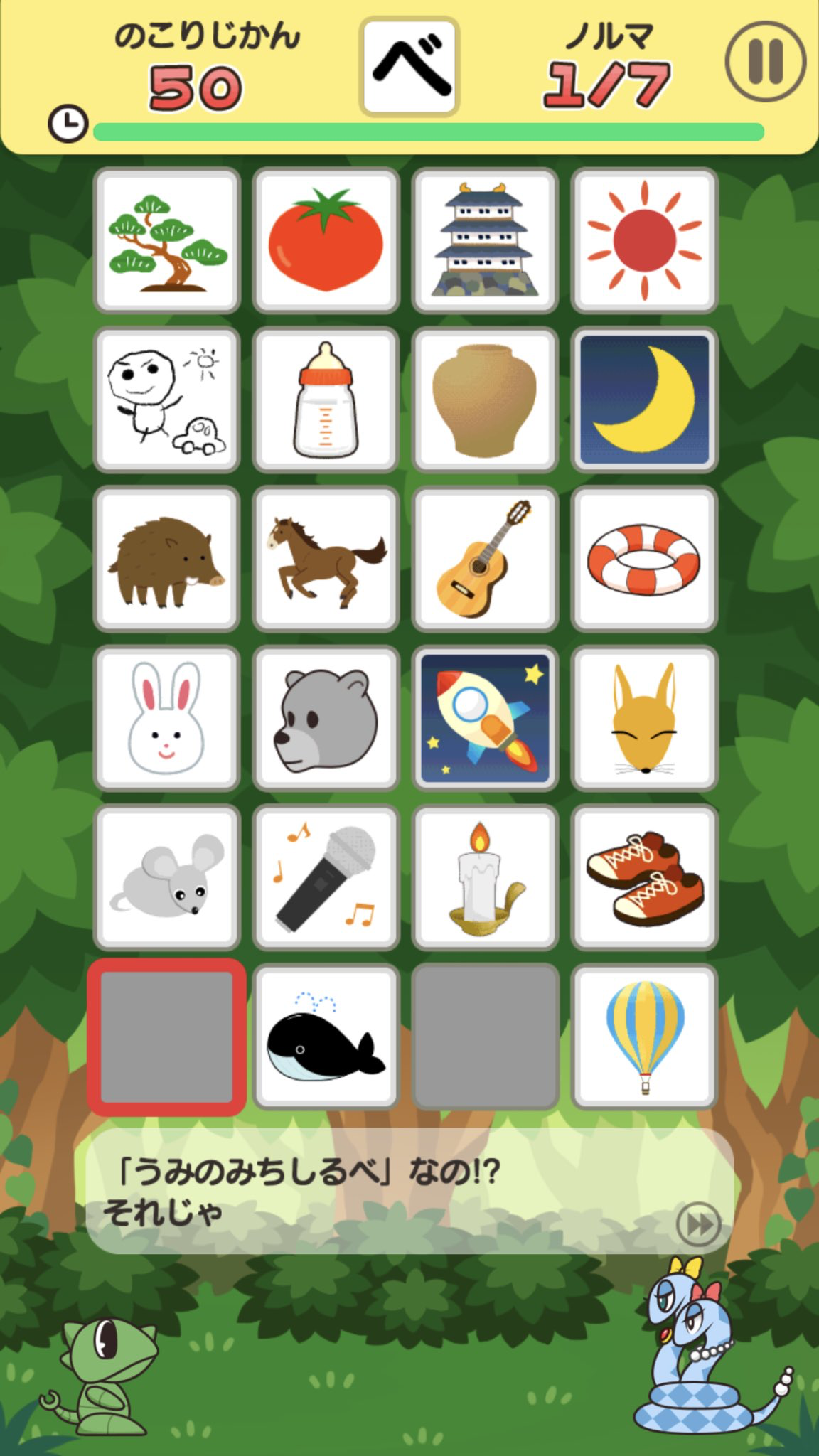Image resolution: width=819 pixels, height=1456 pixels.
Task: Tap the tomato picture tile
Action: (326, 240)
